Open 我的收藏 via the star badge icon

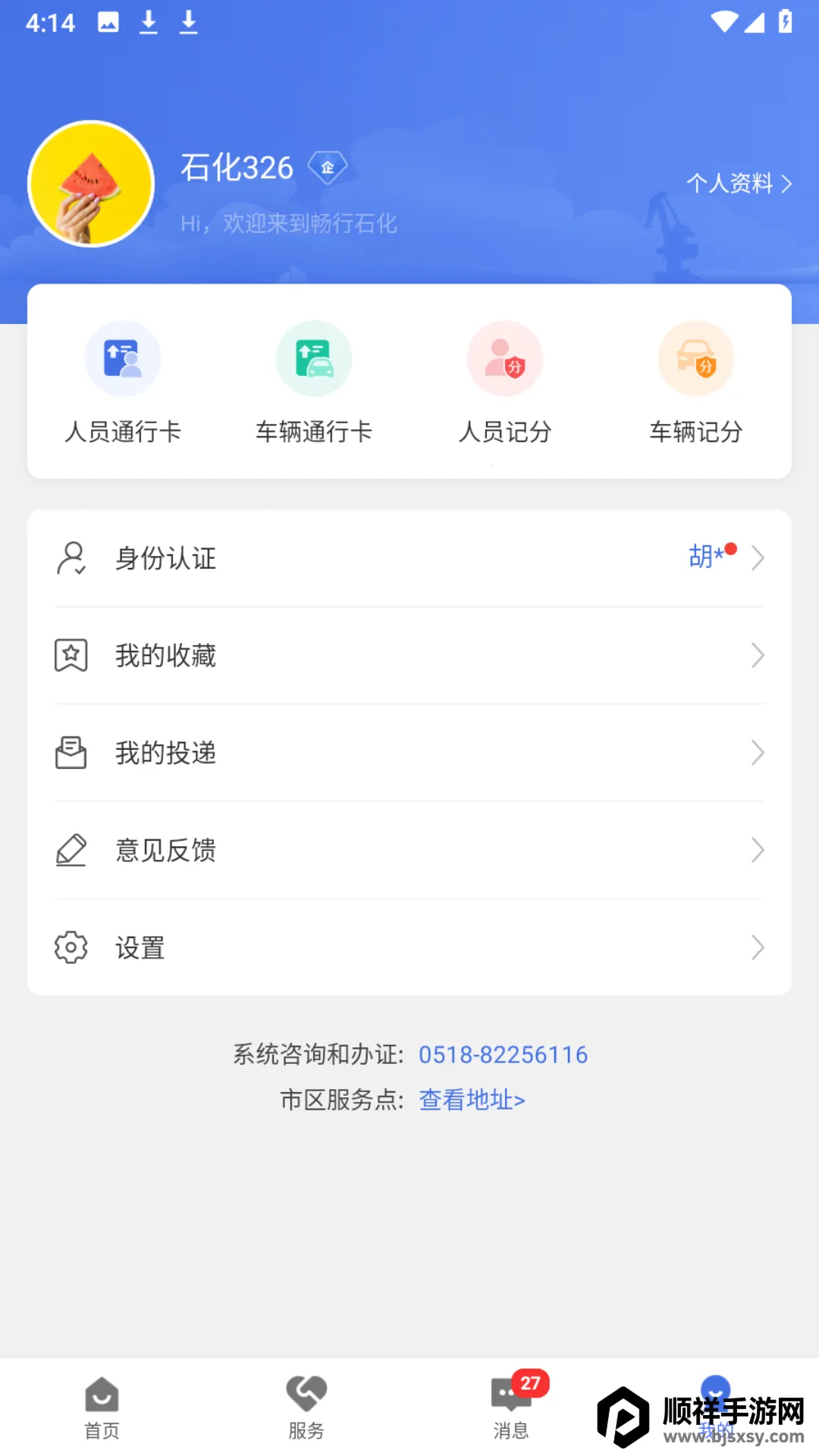point(71,655)
